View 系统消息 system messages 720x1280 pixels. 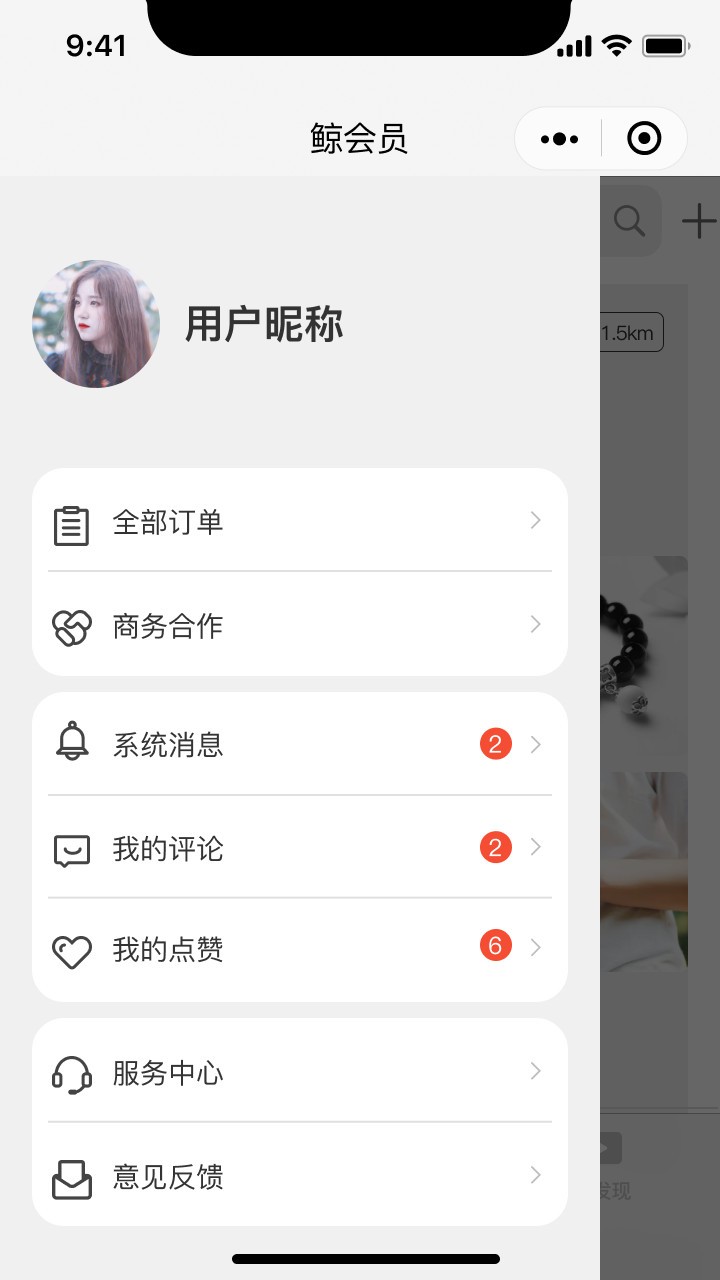pyautogui.click(x=300, y=745)
